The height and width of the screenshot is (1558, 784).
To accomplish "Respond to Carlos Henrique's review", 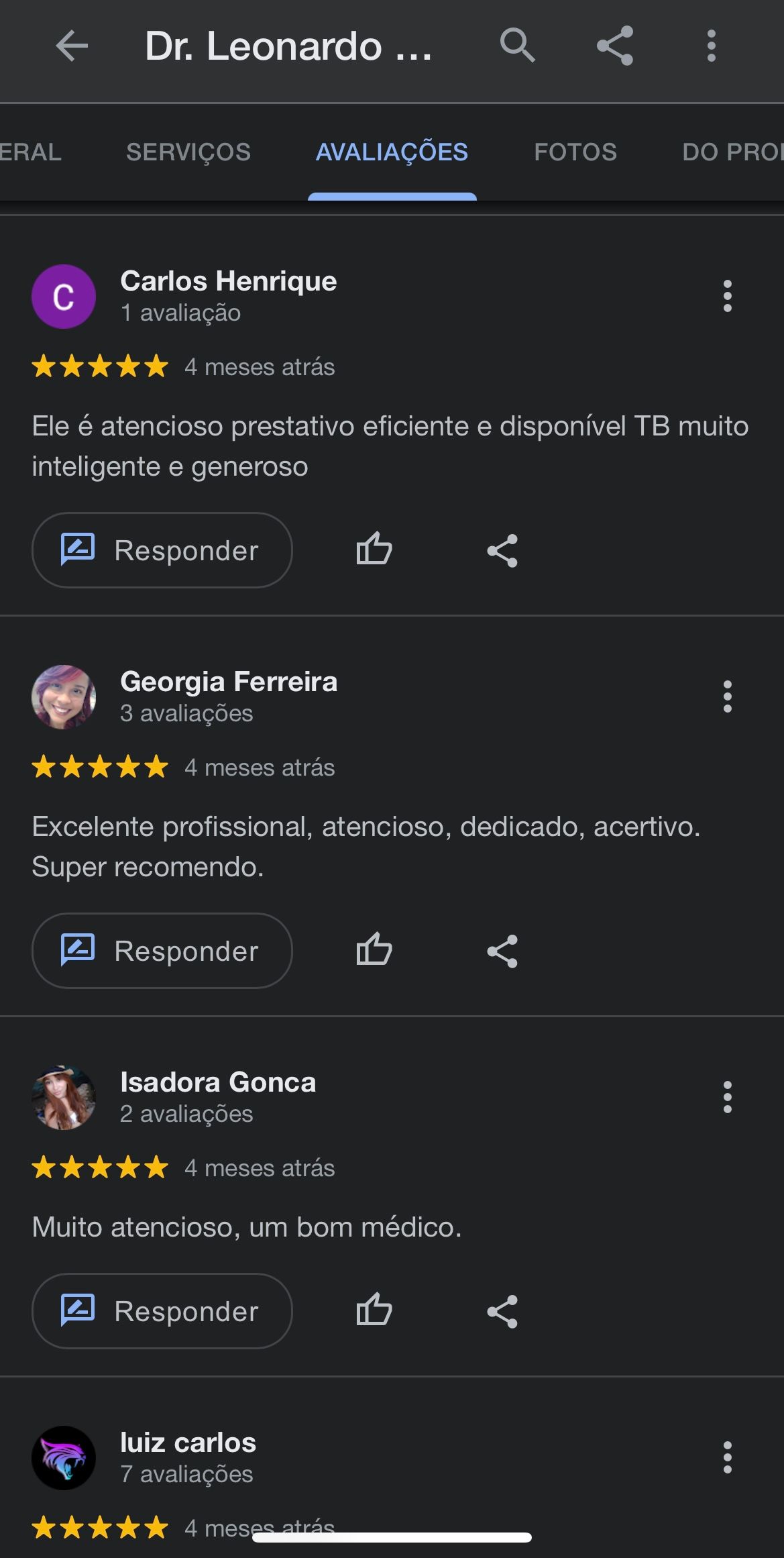I will (162, 550).
